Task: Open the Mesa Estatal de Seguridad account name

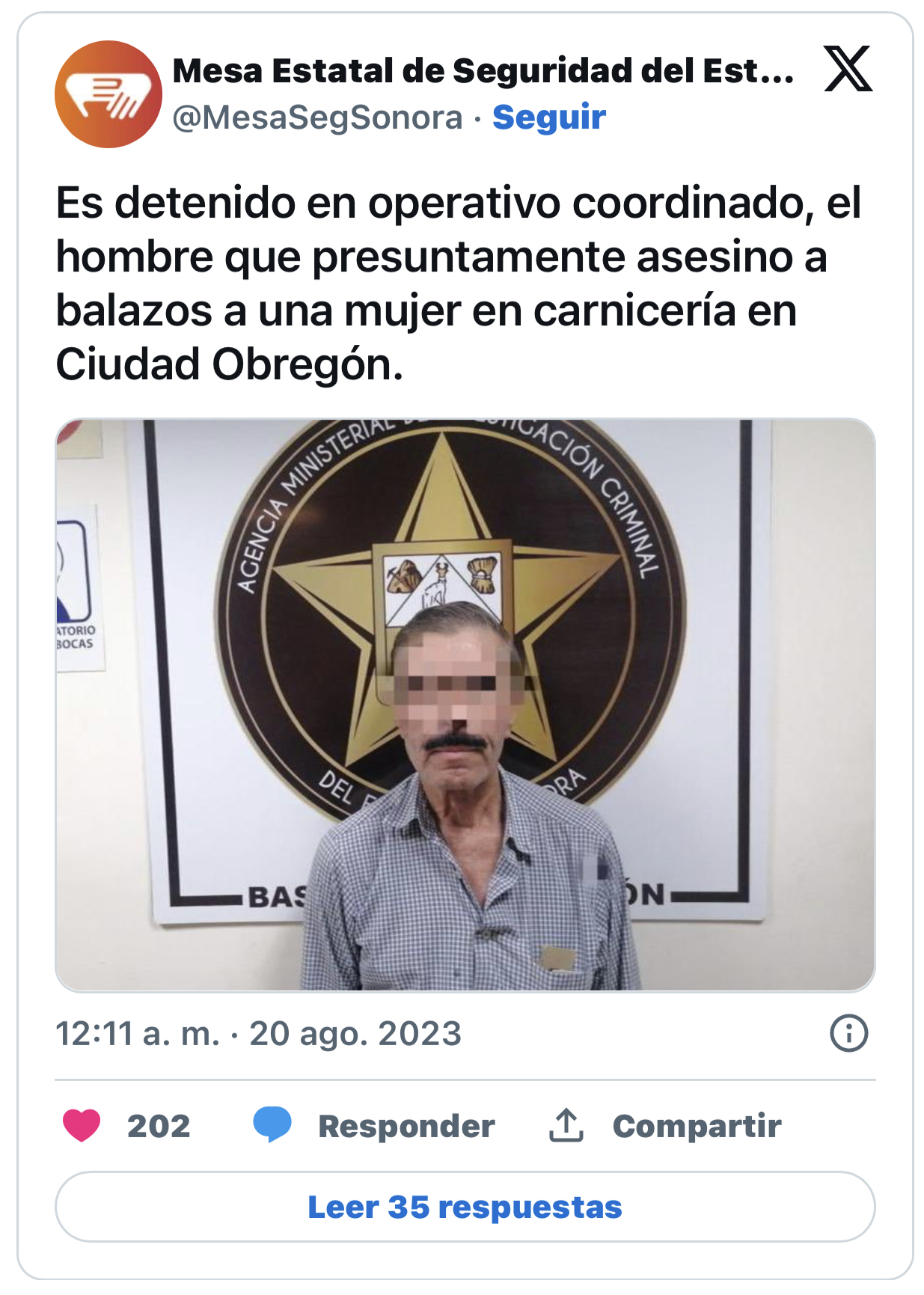Action: 483,71
